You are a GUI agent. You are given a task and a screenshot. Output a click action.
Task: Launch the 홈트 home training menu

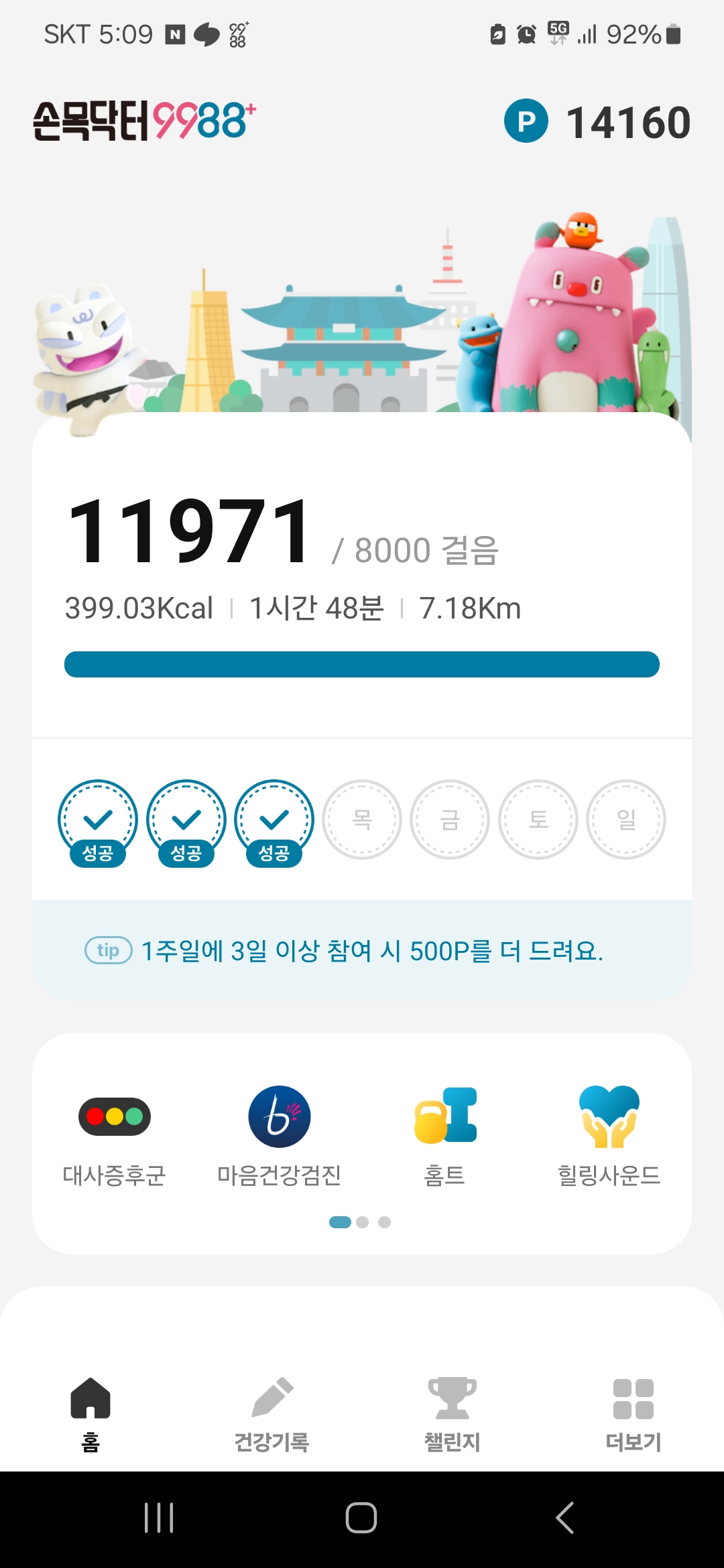(x=444, y=1135)
